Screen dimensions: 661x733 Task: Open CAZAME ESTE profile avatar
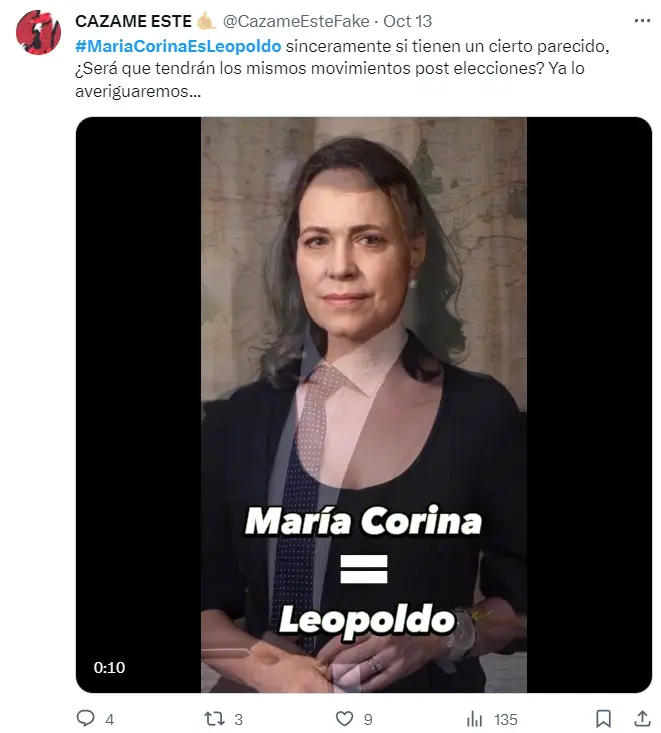(38, 32)
